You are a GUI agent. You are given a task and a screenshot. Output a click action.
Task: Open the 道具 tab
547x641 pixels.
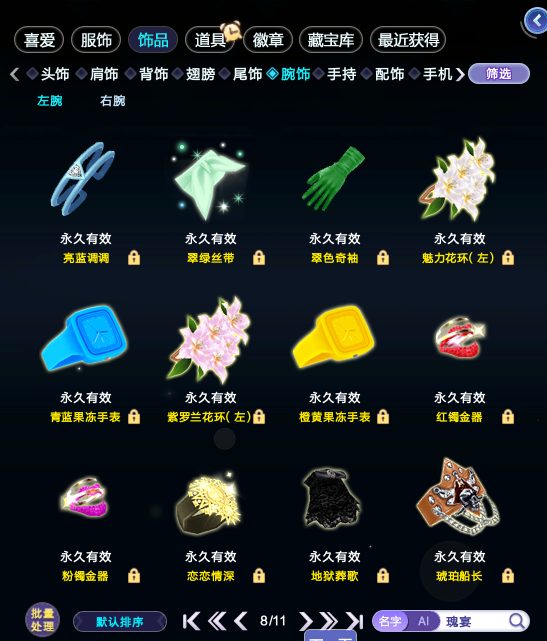210,40
